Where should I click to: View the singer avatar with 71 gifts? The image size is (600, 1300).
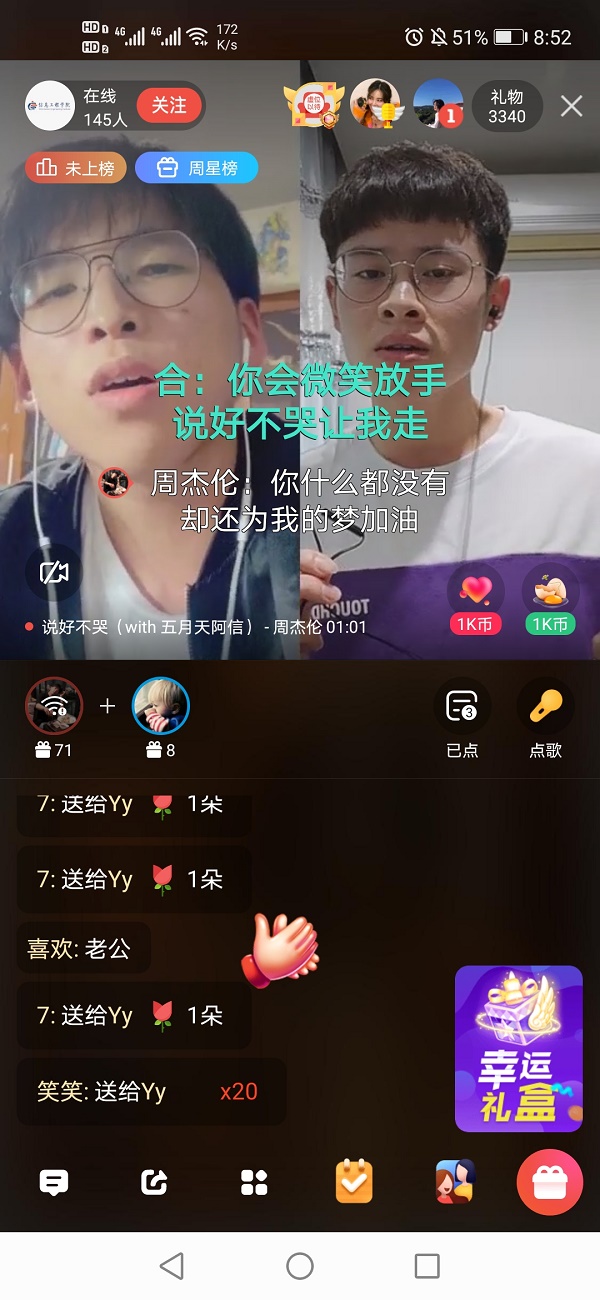click(54, 706)
